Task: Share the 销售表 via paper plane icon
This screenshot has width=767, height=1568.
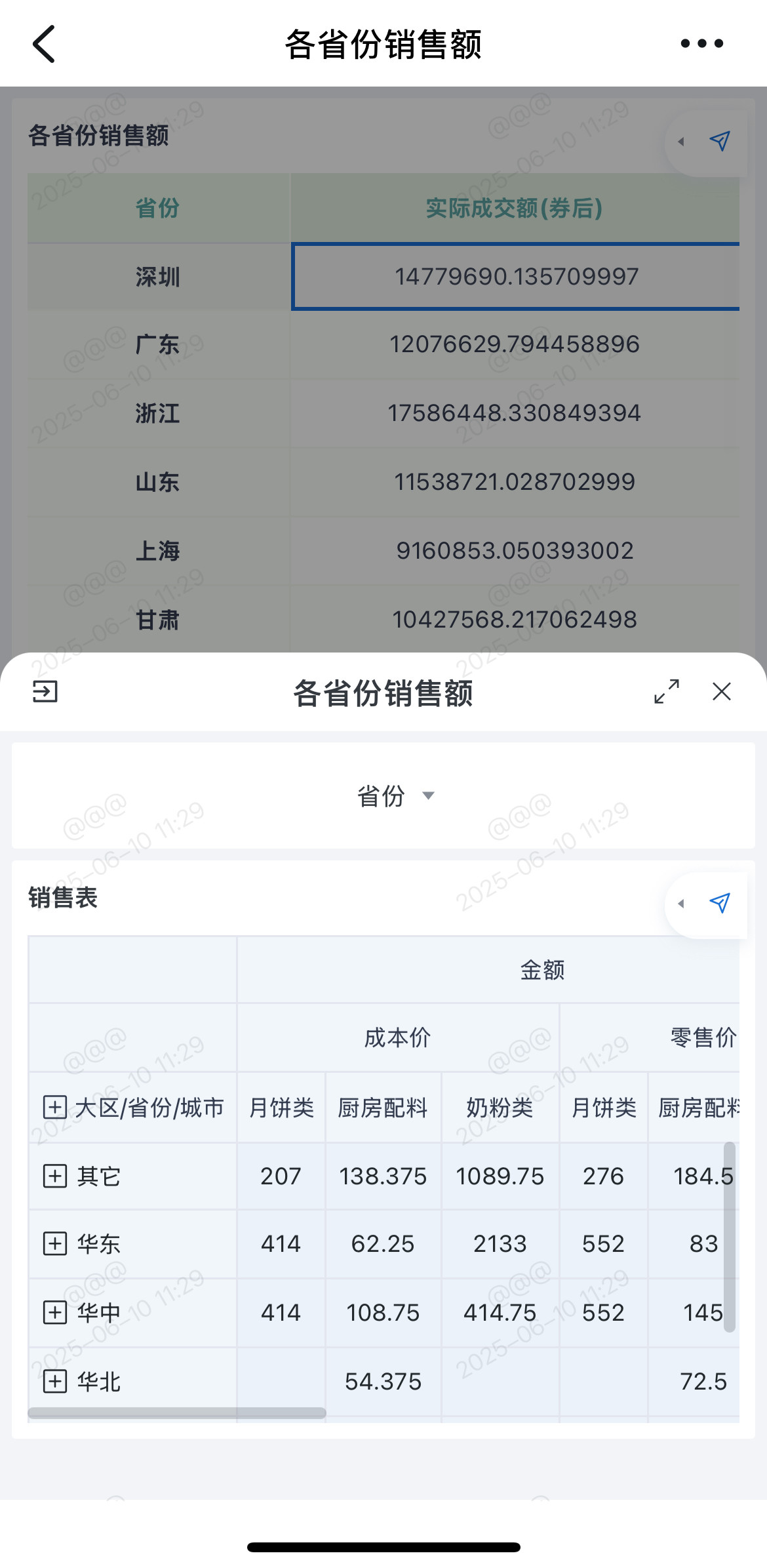Action: (x=720, y=903)
